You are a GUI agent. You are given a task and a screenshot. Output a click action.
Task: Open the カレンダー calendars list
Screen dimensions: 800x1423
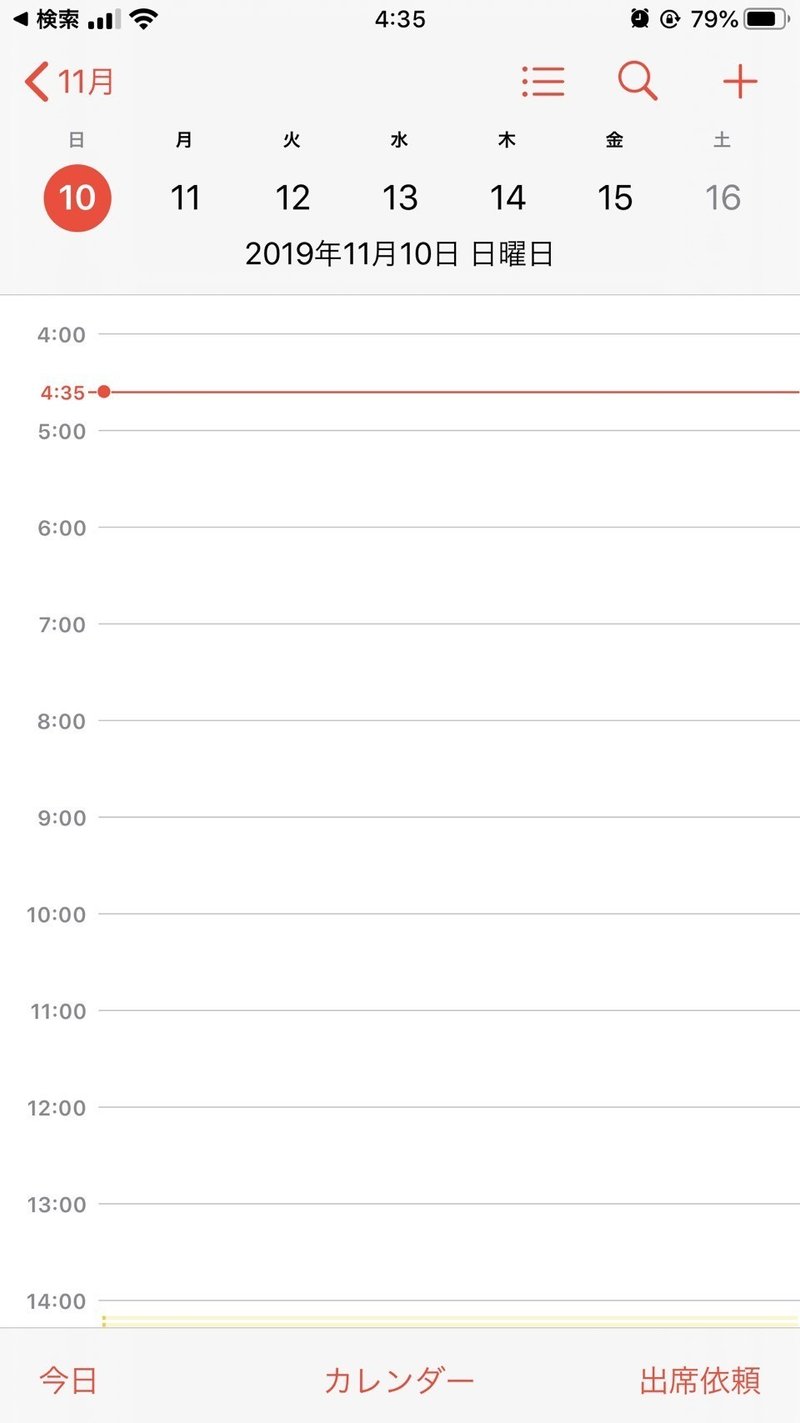click(x=399, y=1381)
